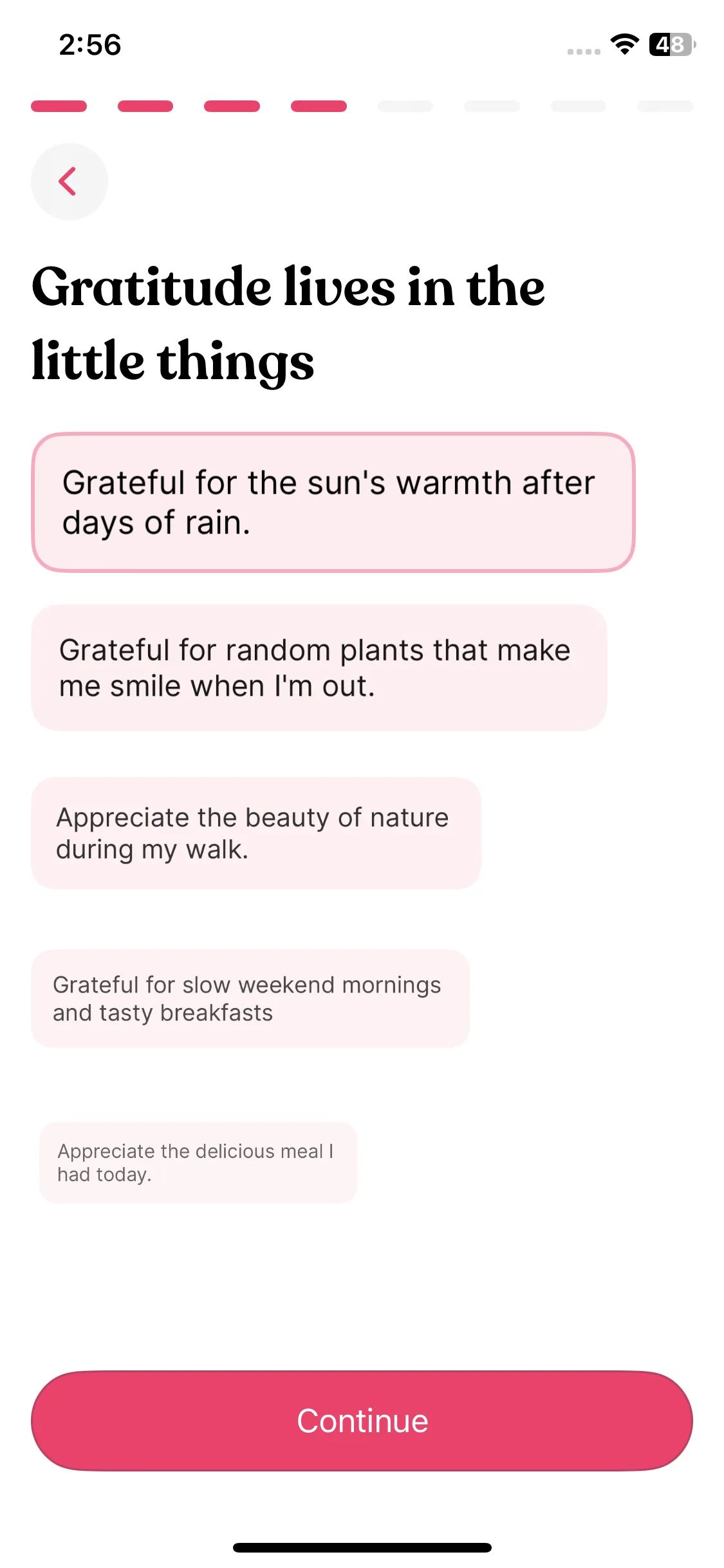
Task: Pick the beauty of nature walk card
Action: (255, 833)
